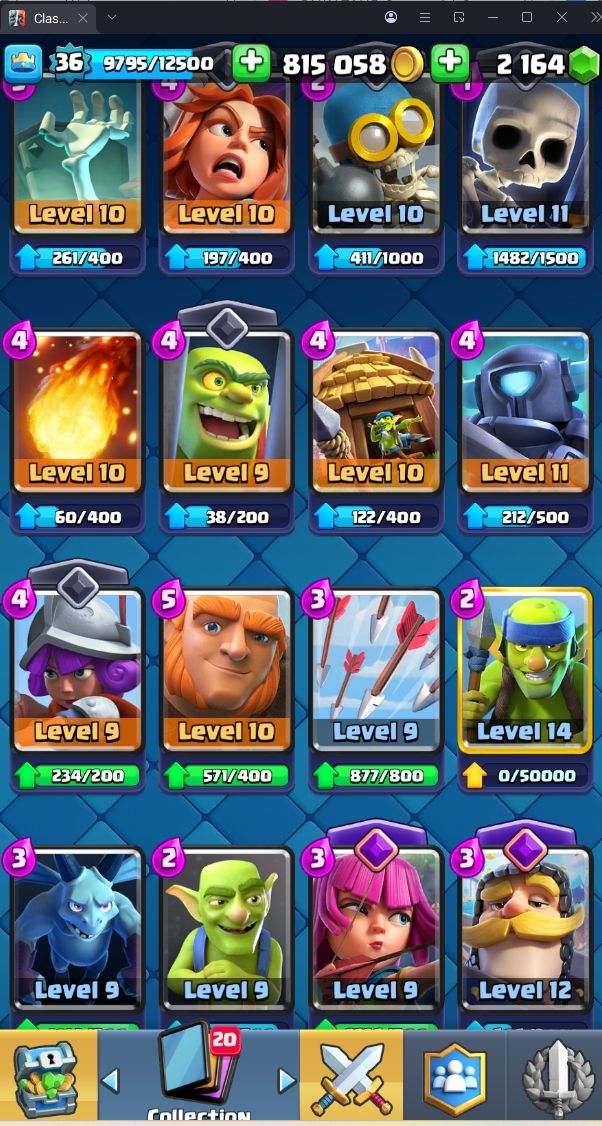The height and width of the screenshot is (1126, 602).
Task: Go to the Battle crossed swords tab
Action: pyautogui.click(x=351, y=1075)
